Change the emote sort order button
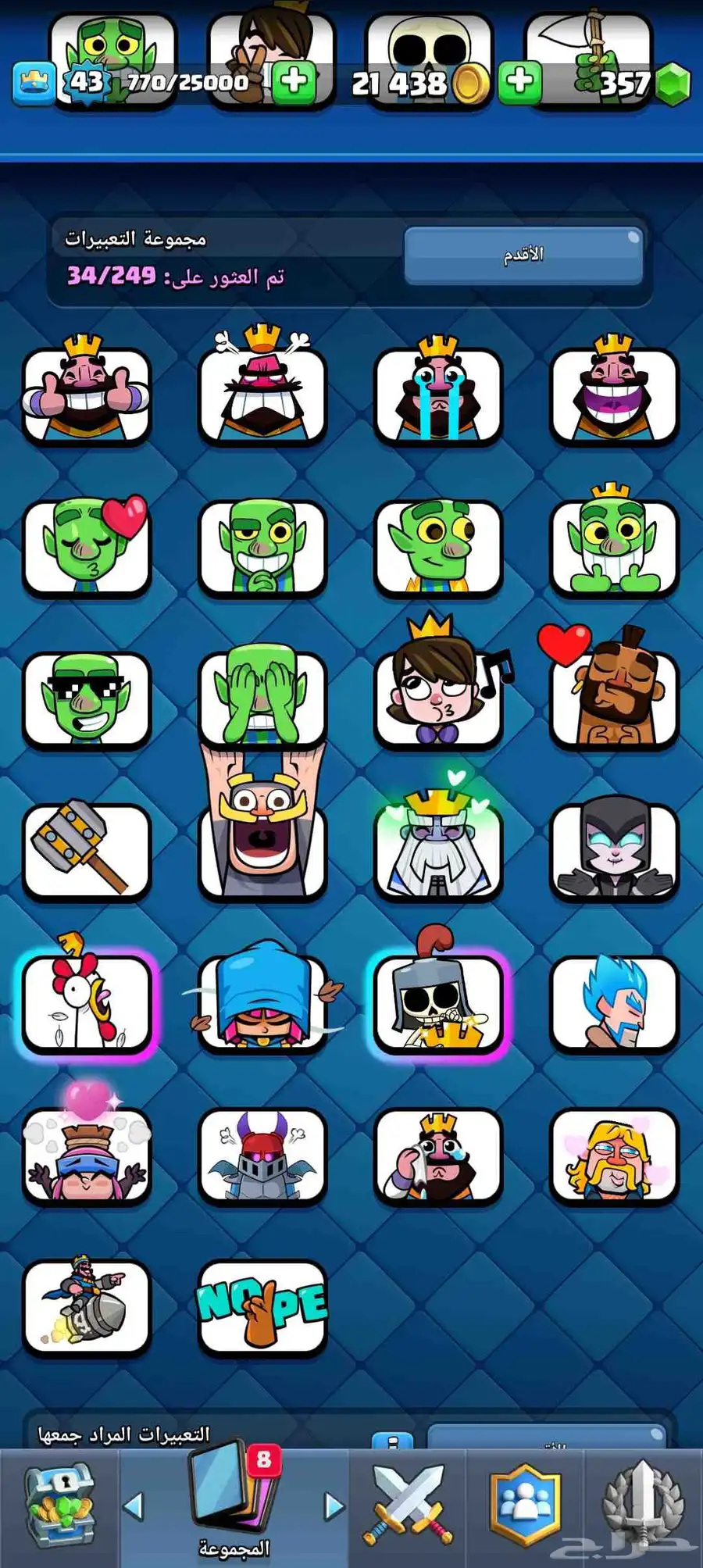Viewport: 703px width, 1568px height. (523, 255)
